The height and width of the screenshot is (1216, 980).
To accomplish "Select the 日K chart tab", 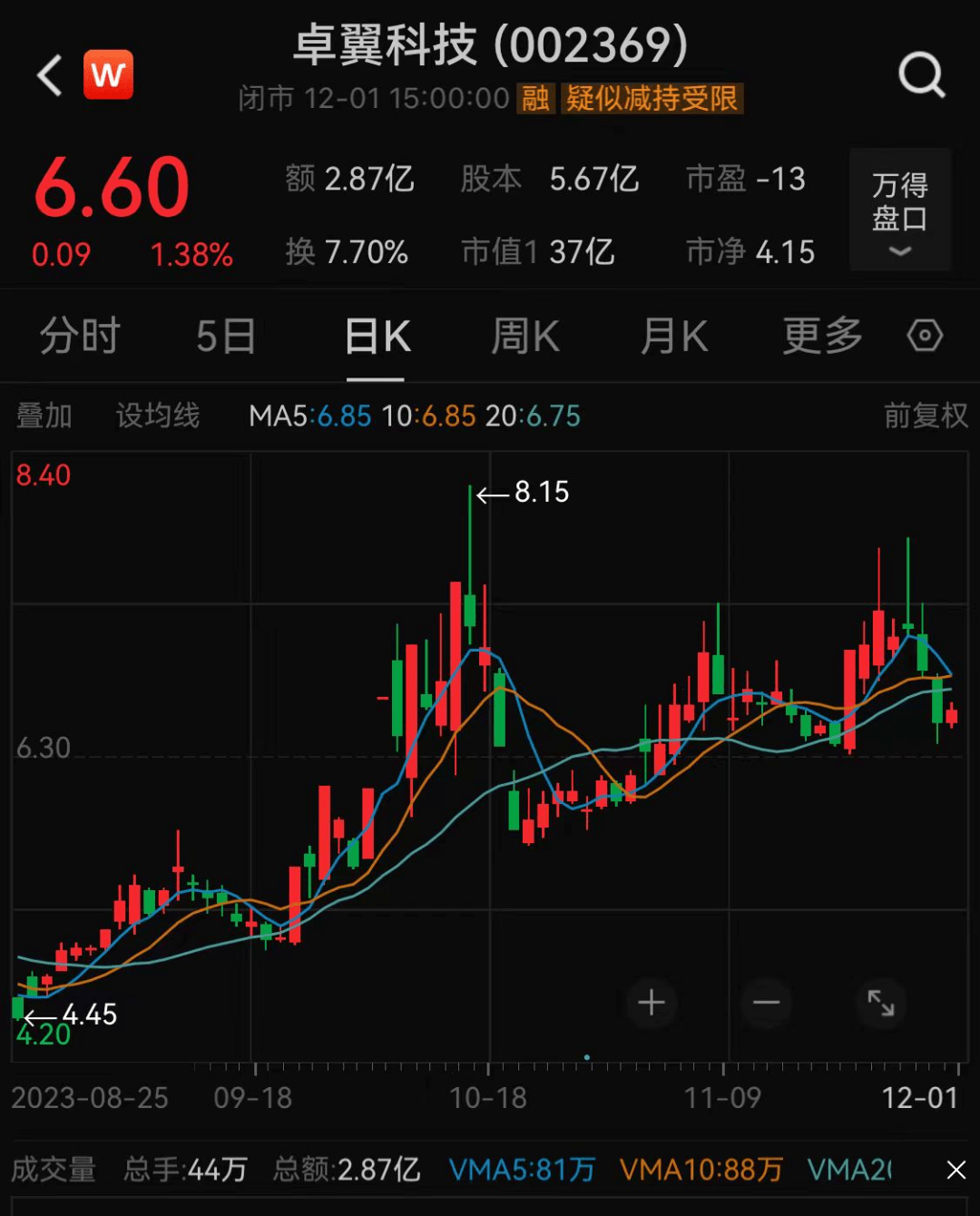I will (377, 337).
